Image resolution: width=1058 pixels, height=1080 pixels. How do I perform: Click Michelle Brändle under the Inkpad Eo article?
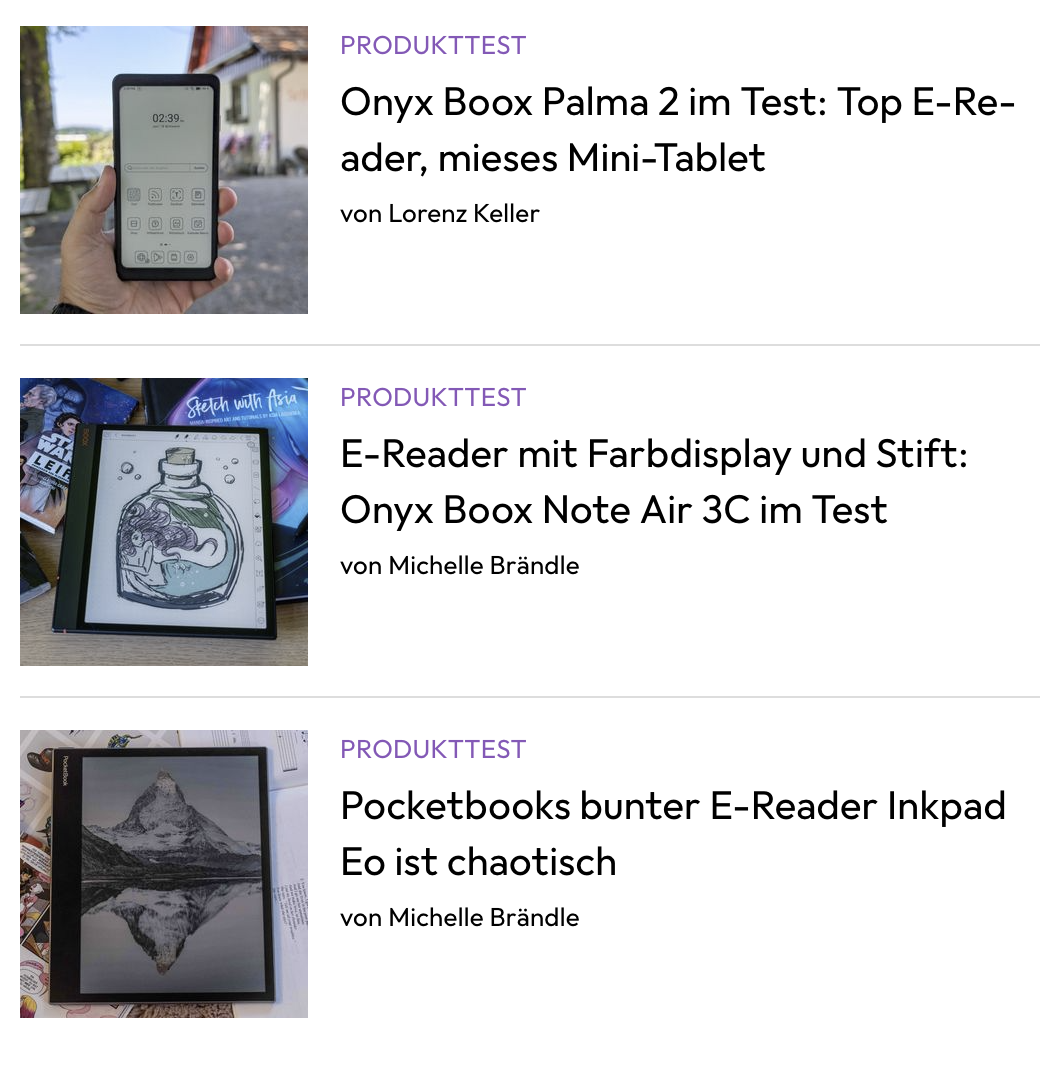[483, 917]
